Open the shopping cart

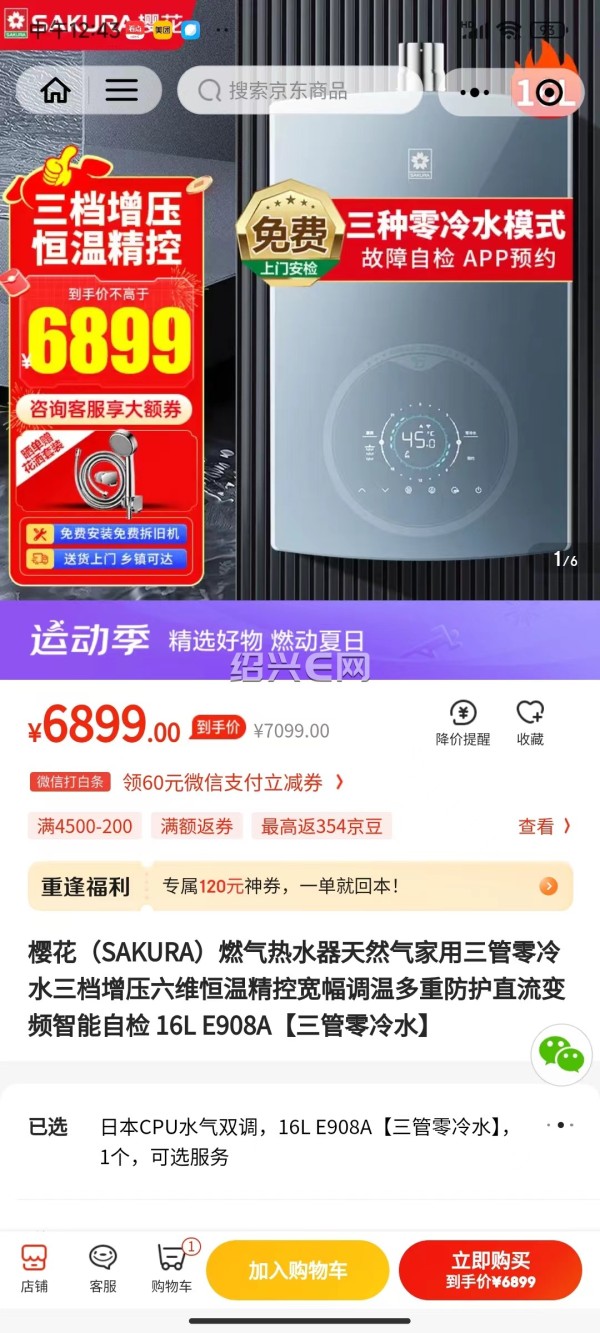click(x=172, y=1268)
